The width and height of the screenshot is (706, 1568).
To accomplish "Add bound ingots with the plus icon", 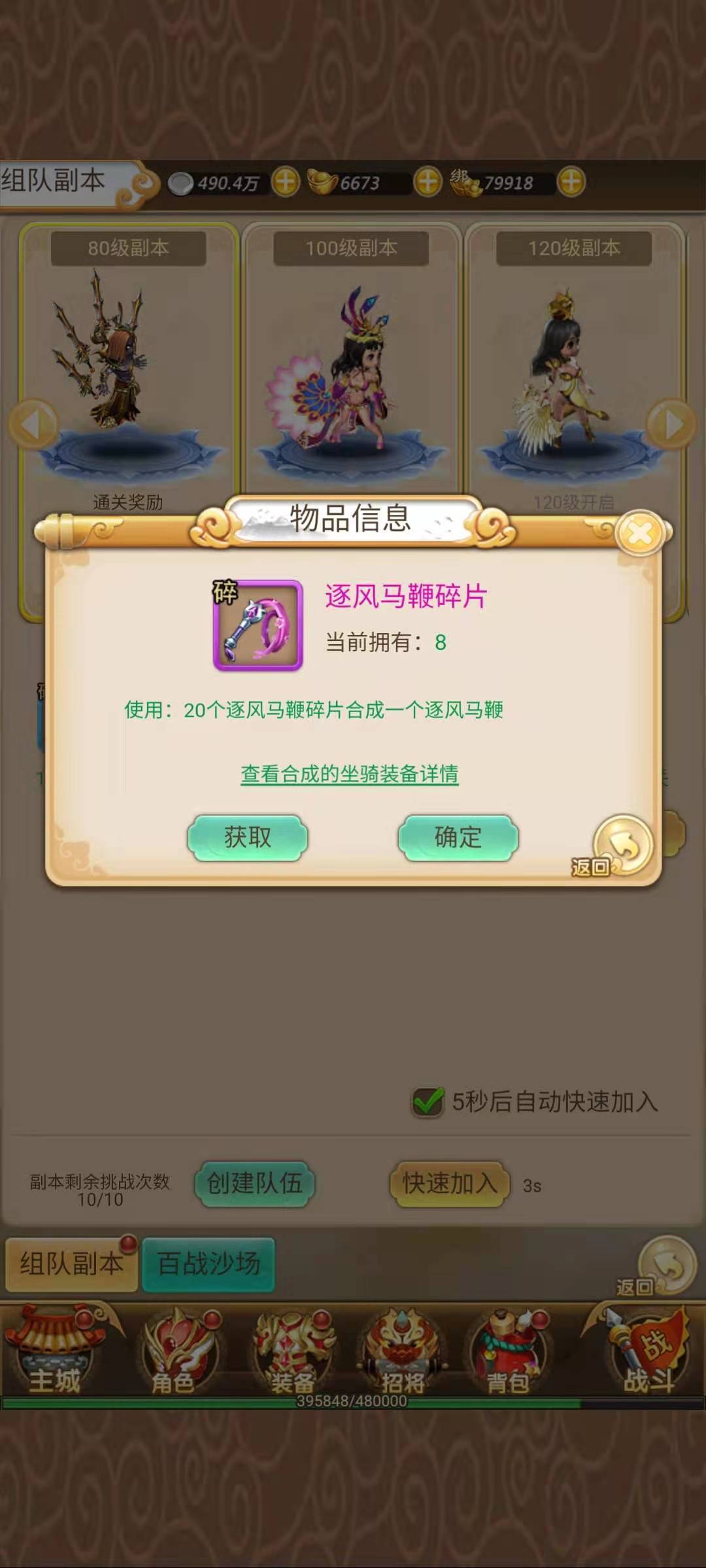I will coord(571,182).
